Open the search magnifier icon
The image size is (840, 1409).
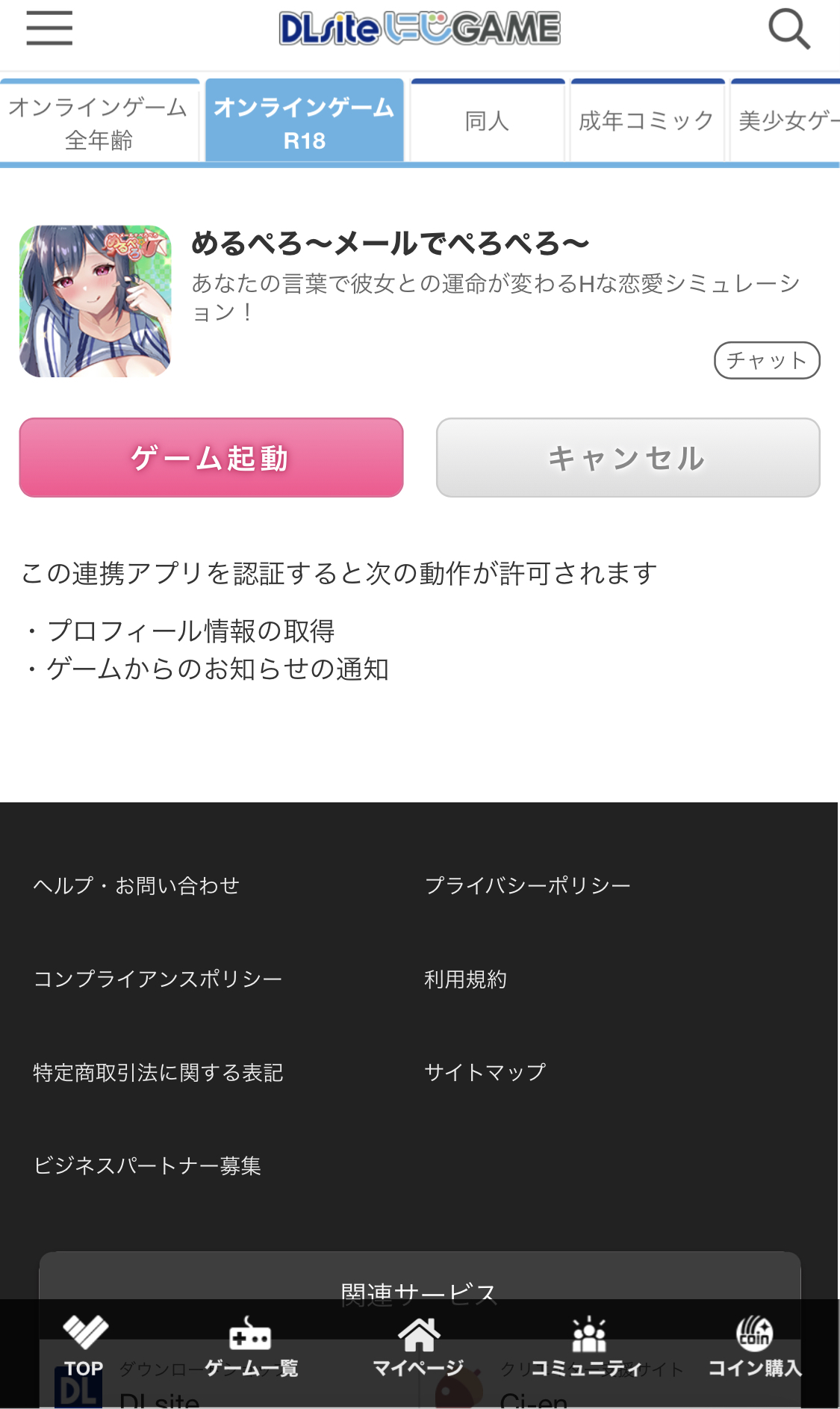pos(788,30)
